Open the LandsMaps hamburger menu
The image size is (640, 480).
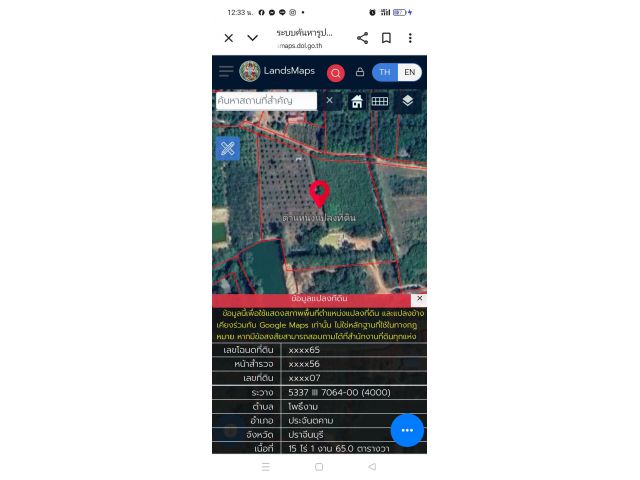coord(226,71)
